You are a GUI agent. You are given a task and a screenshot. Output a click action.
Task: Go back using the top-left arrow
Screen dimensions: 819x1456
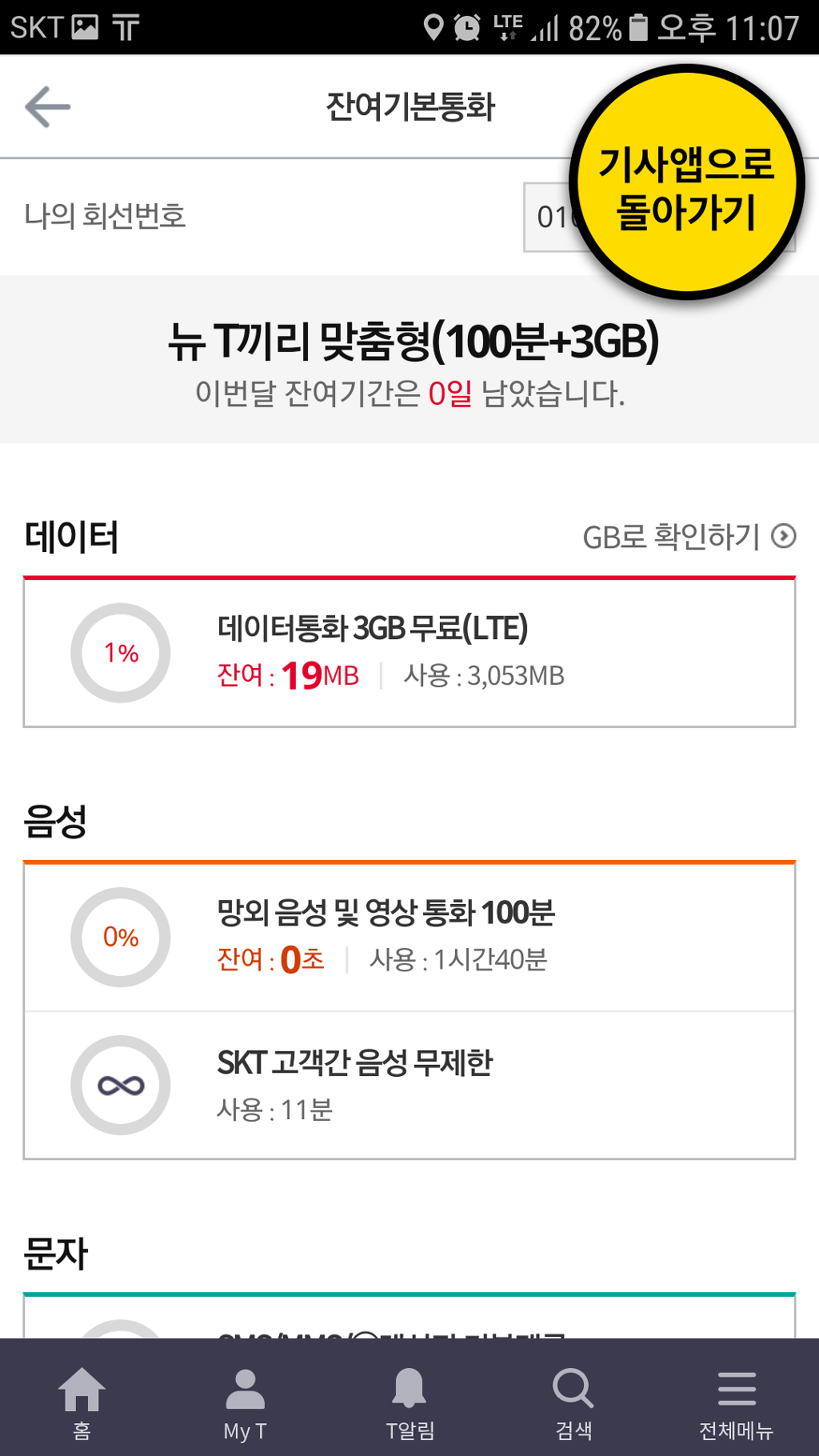(x=48, y=107)
